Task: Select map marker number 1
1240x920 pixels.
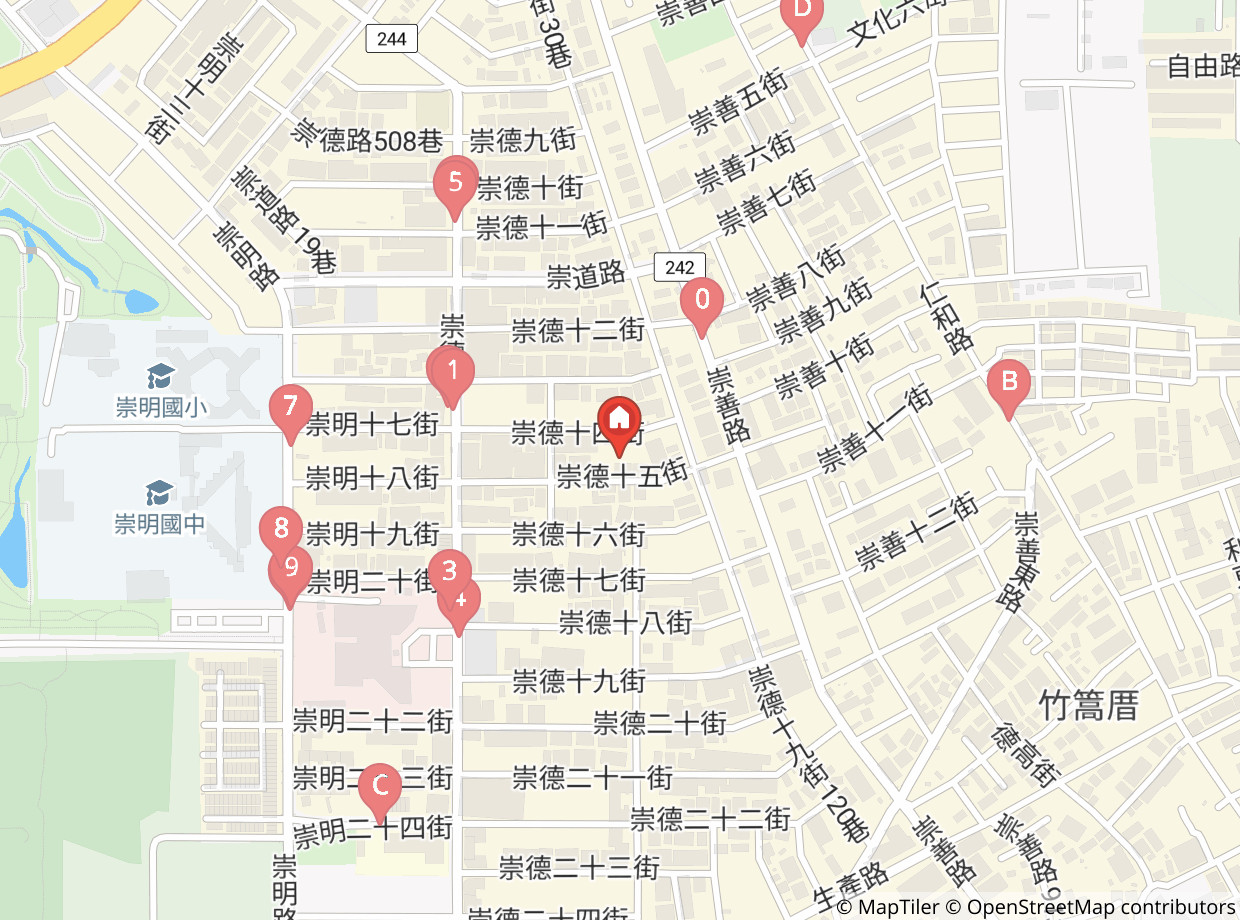Action: click(453, 371)
